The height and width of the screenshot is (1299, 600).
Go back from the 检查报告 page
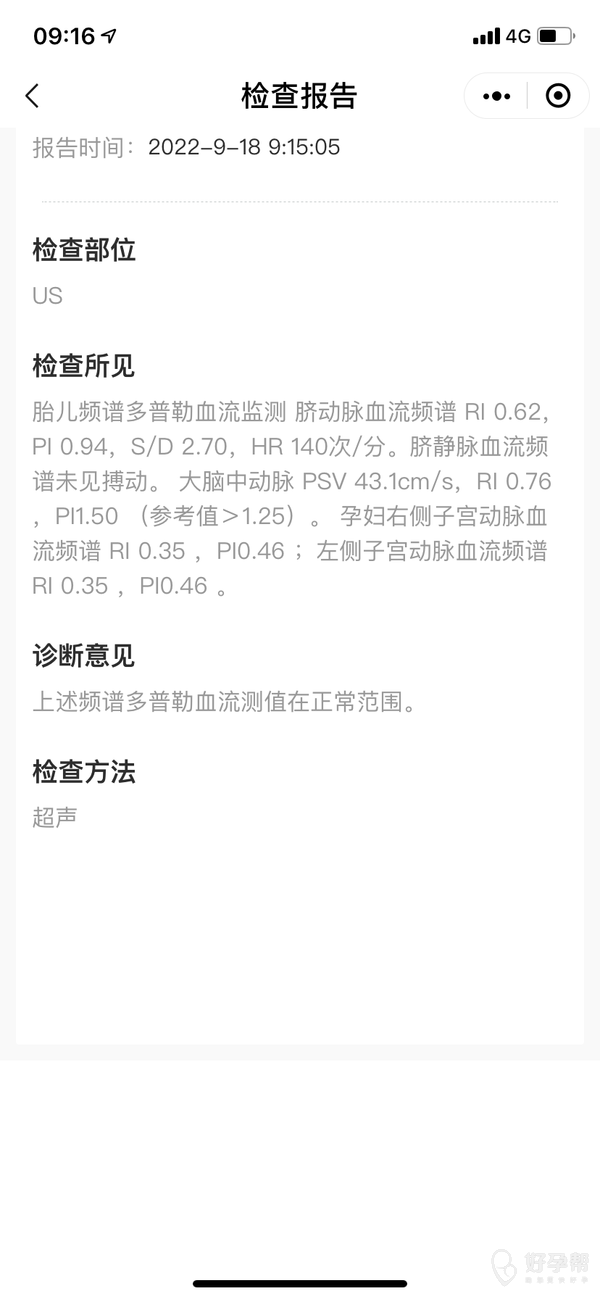point(32,96)
